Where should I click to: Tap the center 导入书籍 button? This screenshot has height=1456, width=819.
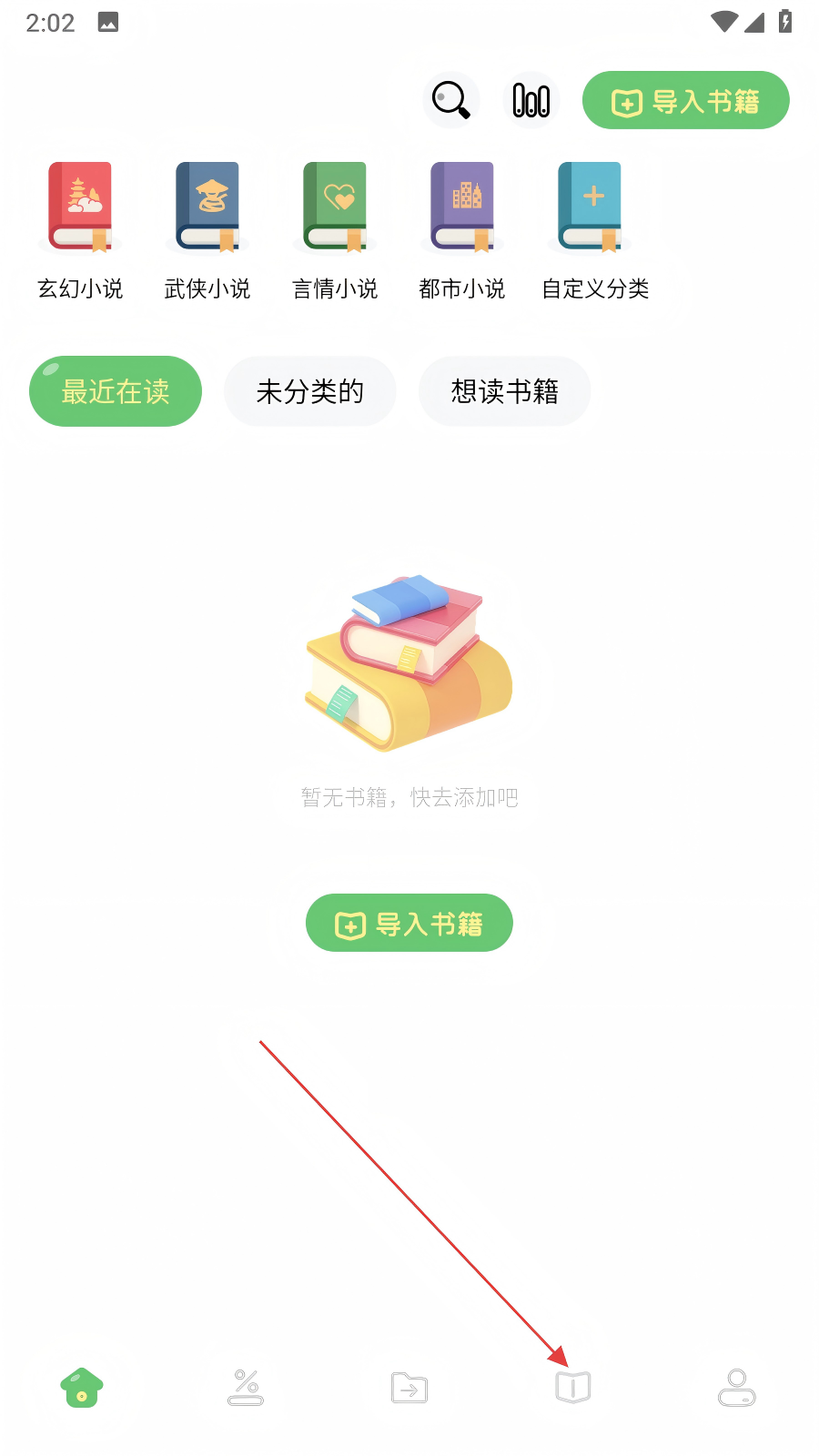point(409,923)
